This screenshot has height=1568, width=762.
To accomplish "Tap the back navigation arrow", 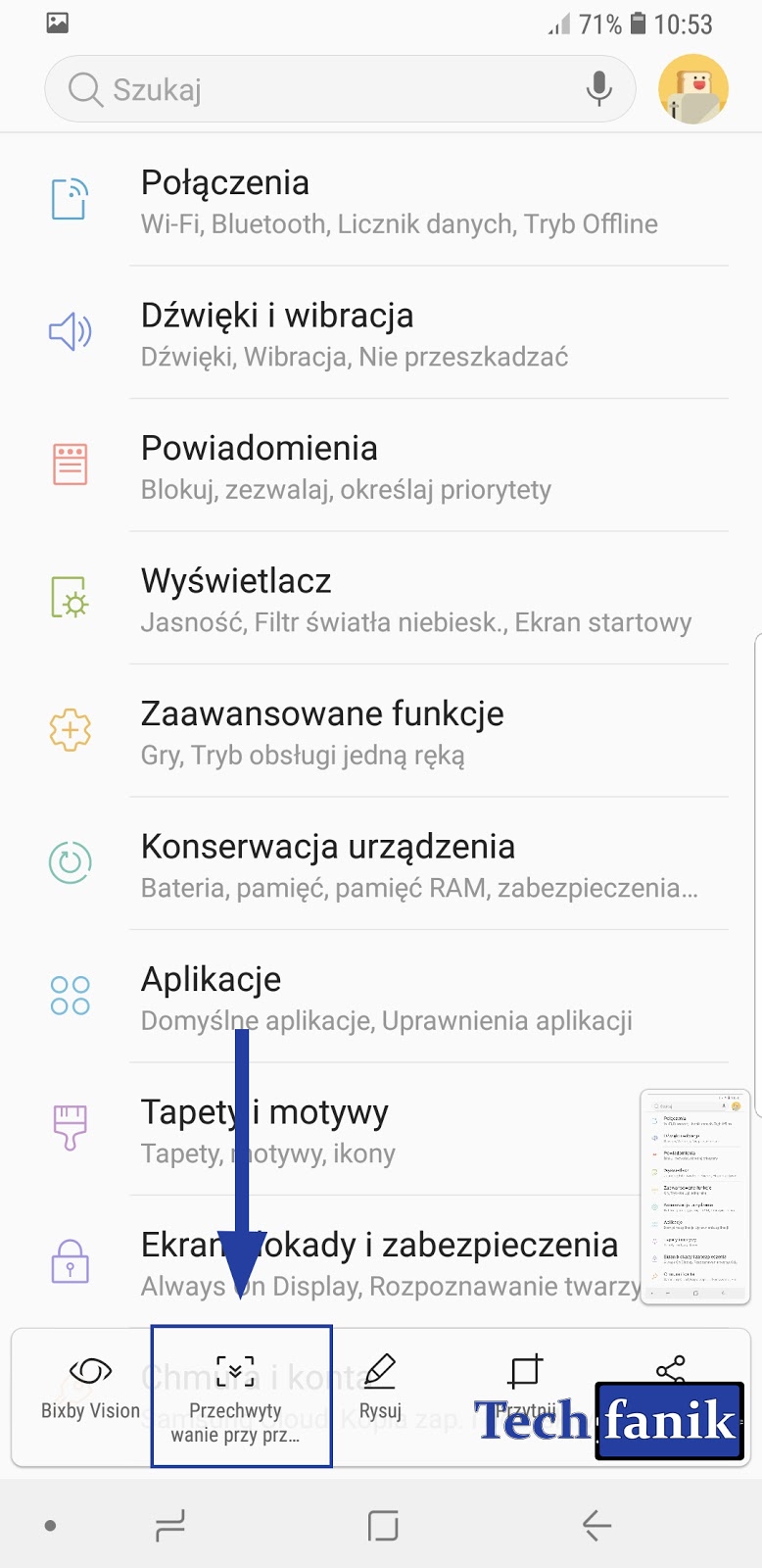I will pos(596,1525).
